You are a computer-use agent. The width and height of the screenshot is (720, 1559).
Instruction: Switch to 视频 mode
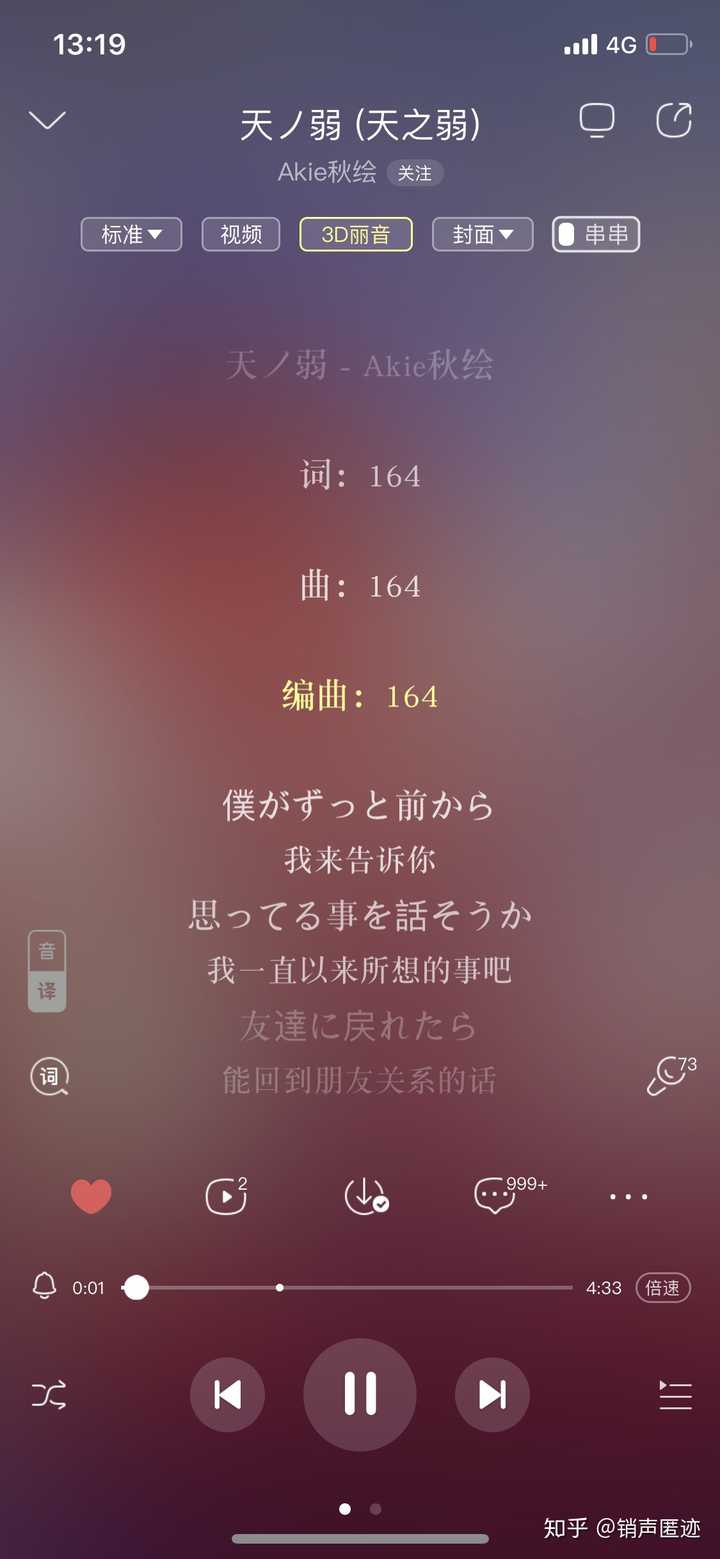[241, 234]
